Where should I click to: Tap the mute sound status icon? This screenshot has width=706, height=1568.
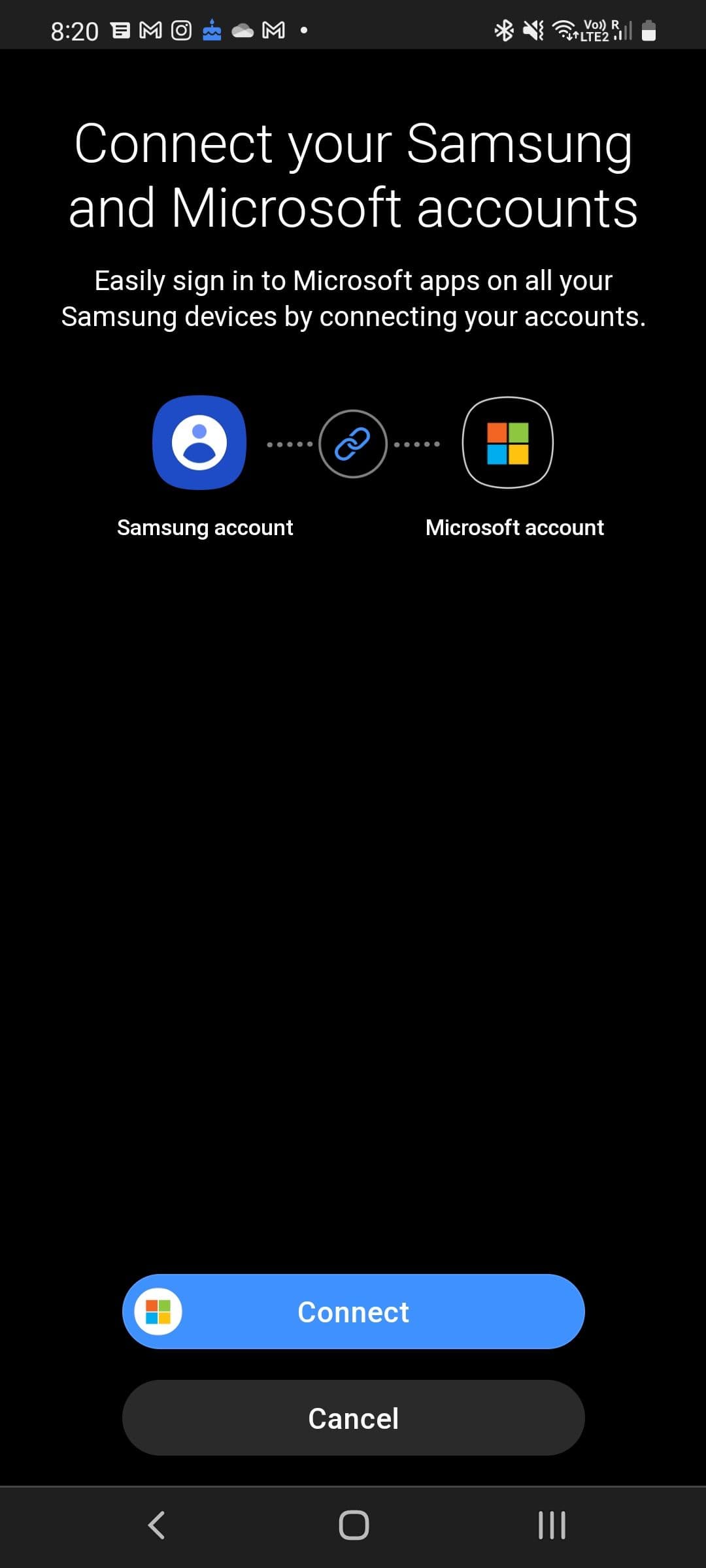point(534,30)
